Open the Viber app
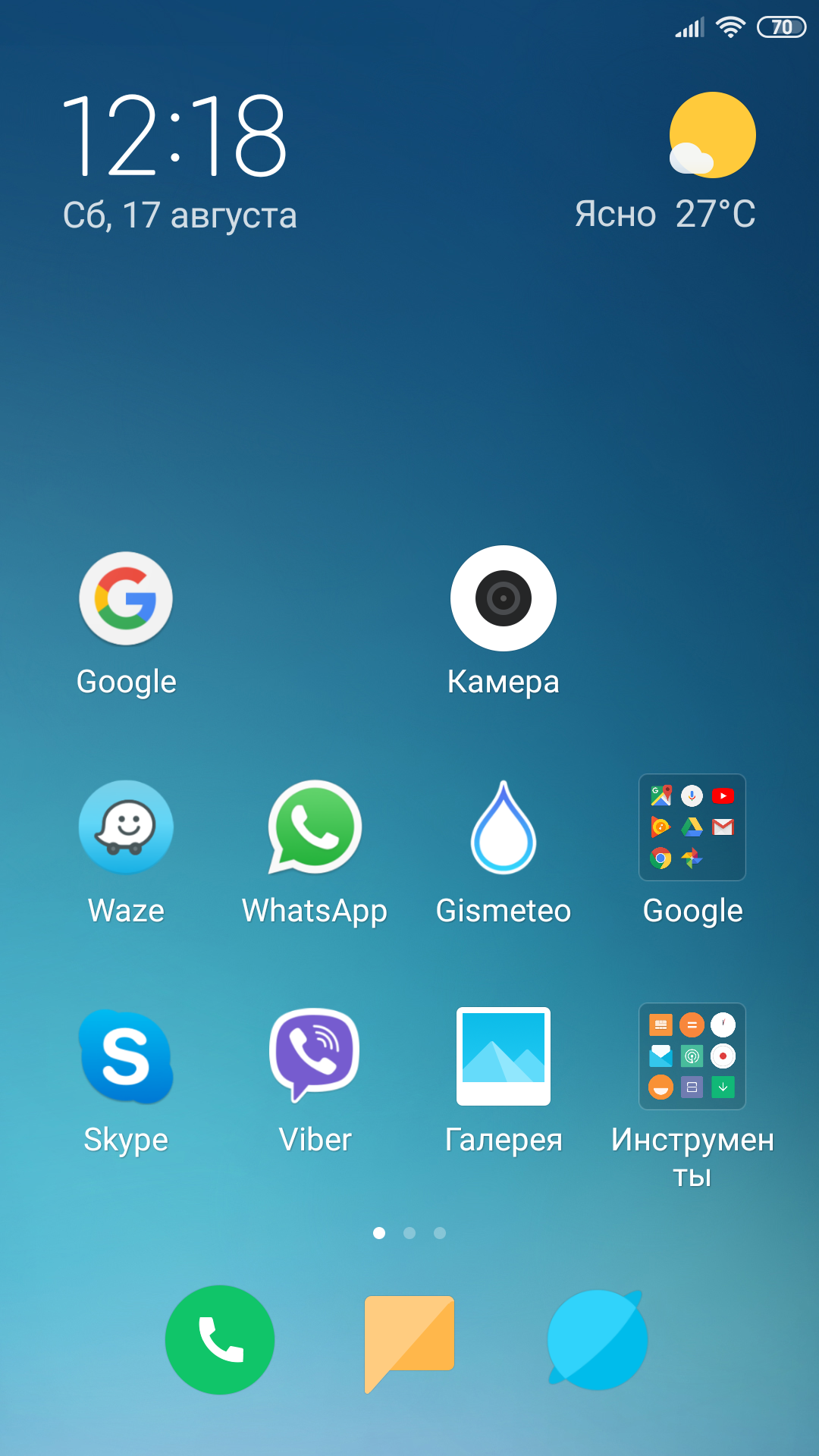This screenshot has height=1456, width=819. [x=315, y=1056]
